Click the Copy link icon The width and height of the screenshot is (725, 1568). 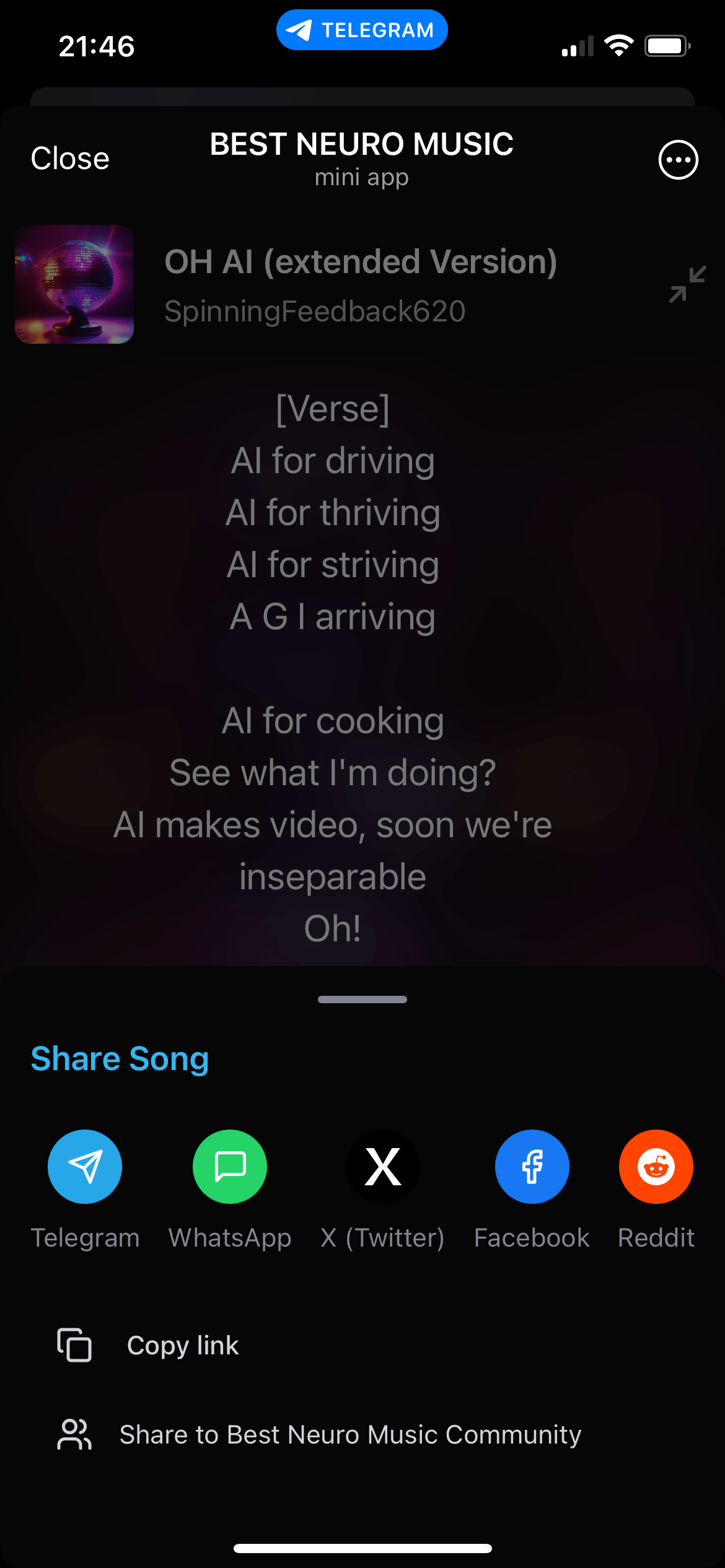tap(74, 1345)
